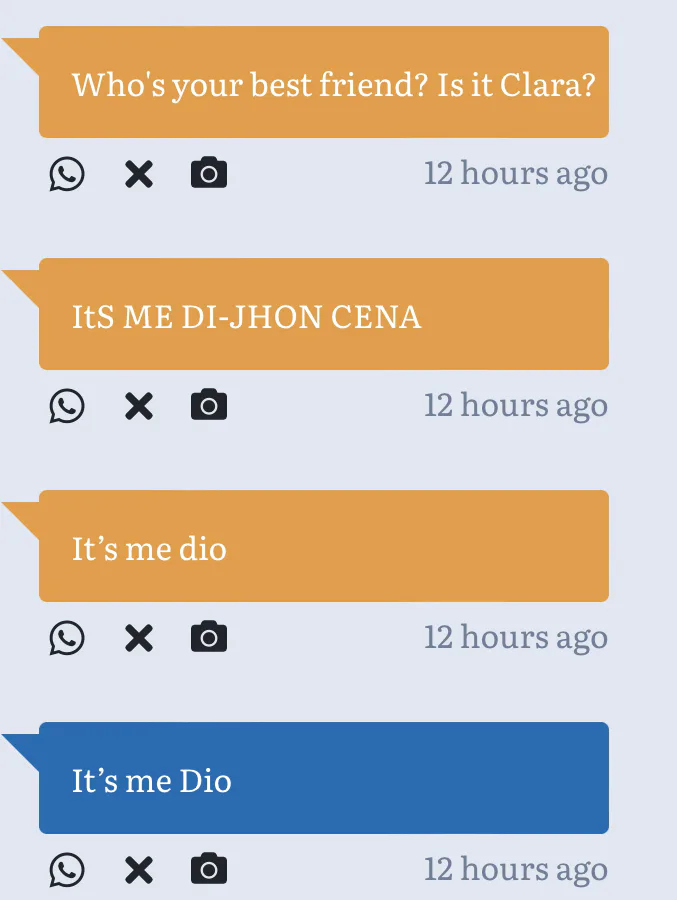
Task: Tap camera icon under 'Is it Clara?' message
Action: (209, 173)
